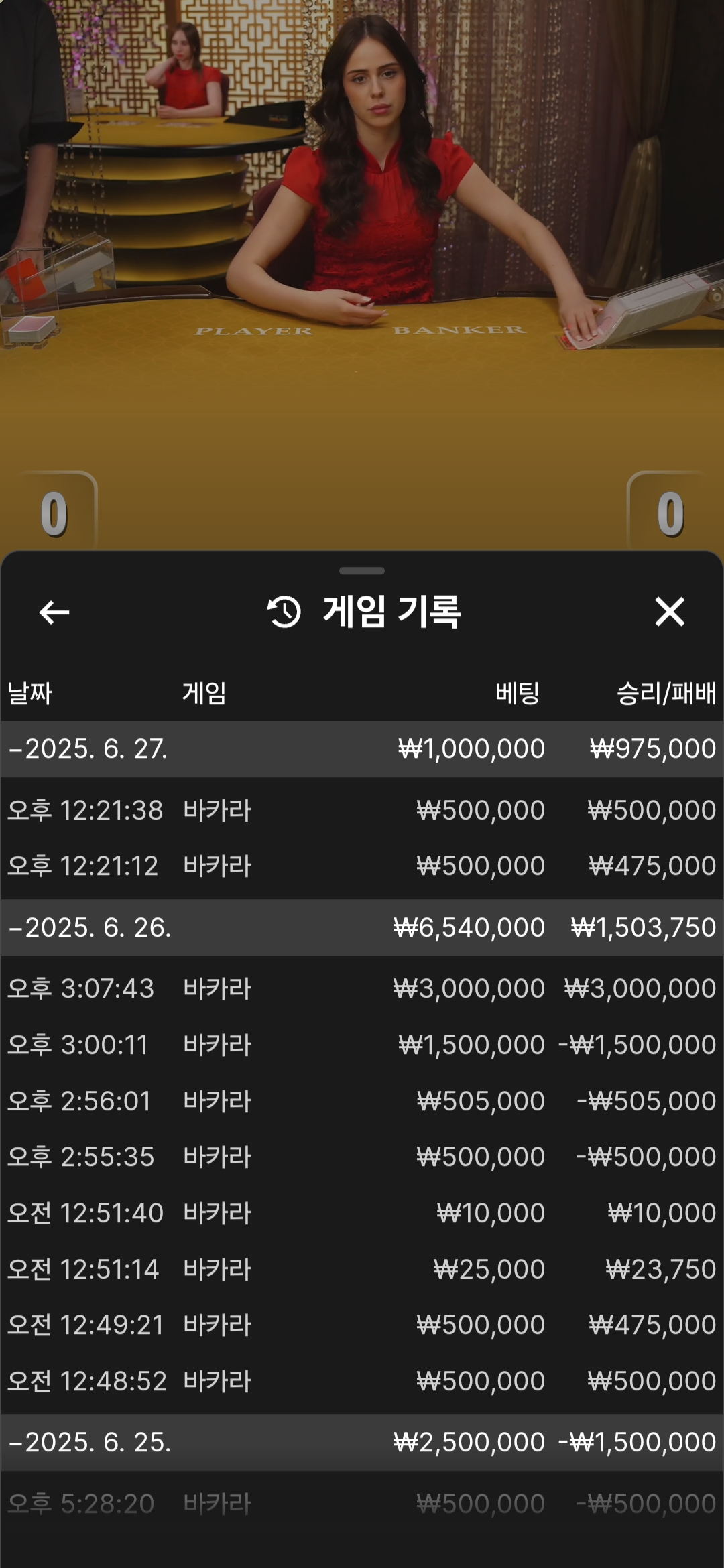Collapse the 2025. 6. 27. date group
724x1568 pixels.
tap(362, 748)
